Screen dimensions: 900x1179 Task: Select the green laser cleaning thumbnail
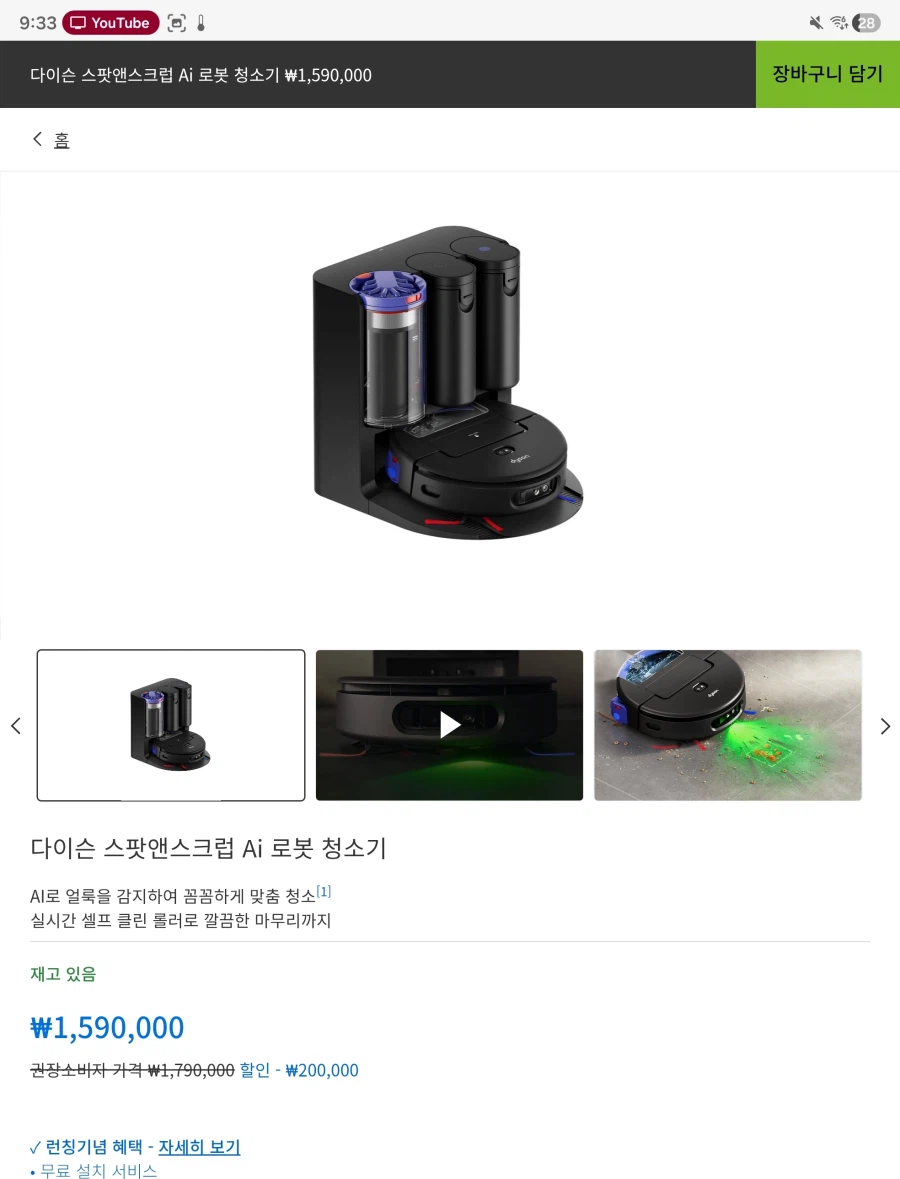[x=727, y=725]
